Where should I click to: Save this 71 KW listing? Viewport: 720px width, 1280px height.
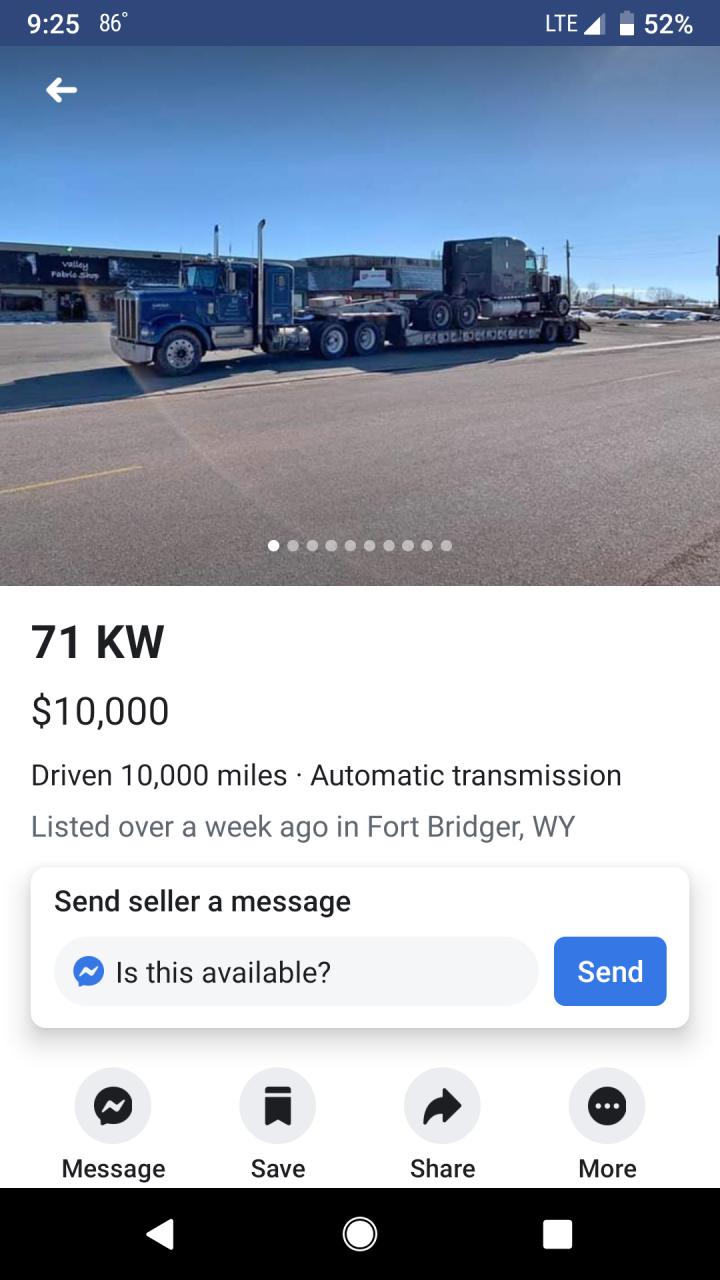pyautogui.click(x=278, y=1107)
